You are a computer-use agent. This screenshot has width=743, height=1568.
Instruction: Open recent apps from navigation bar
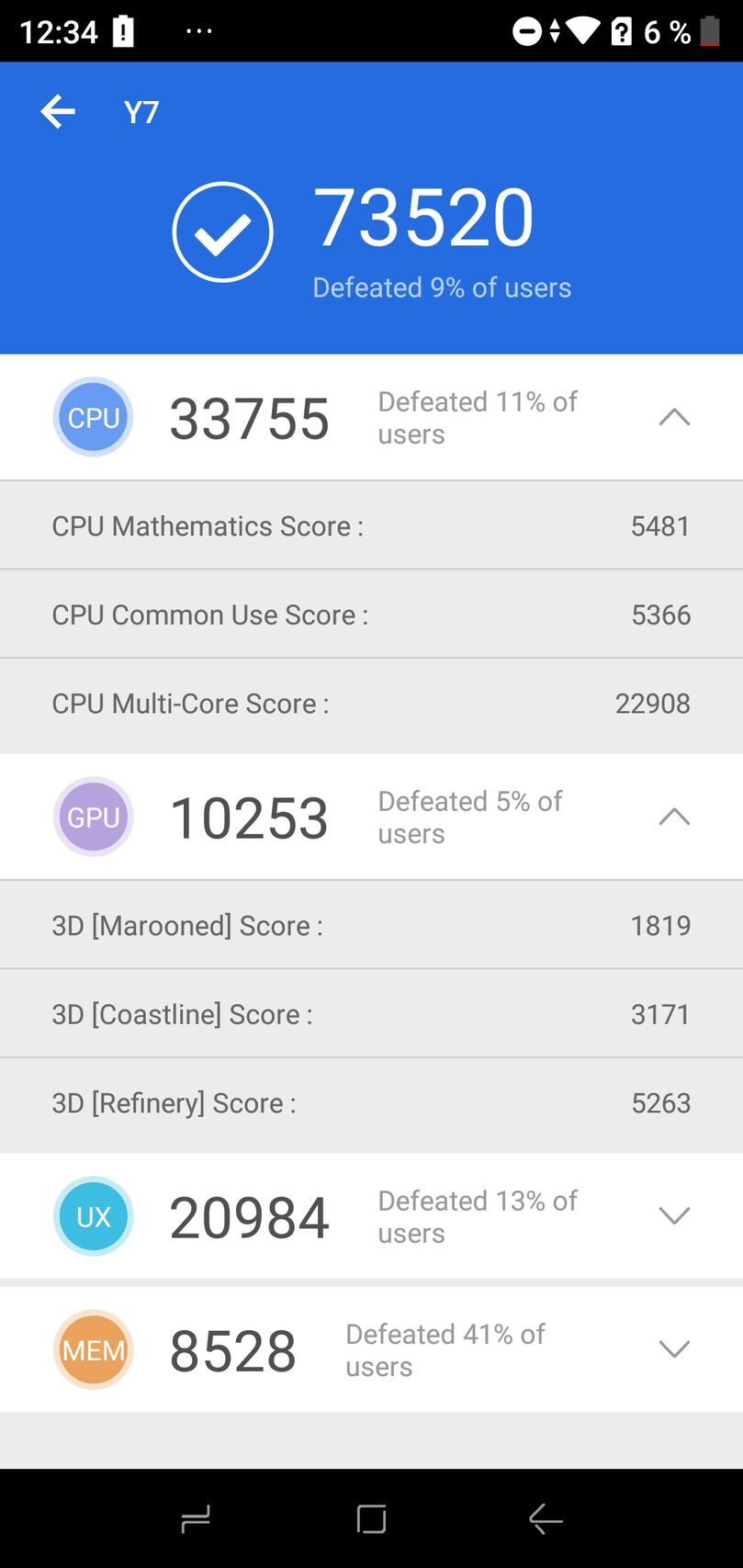[x=196, y=1518]
